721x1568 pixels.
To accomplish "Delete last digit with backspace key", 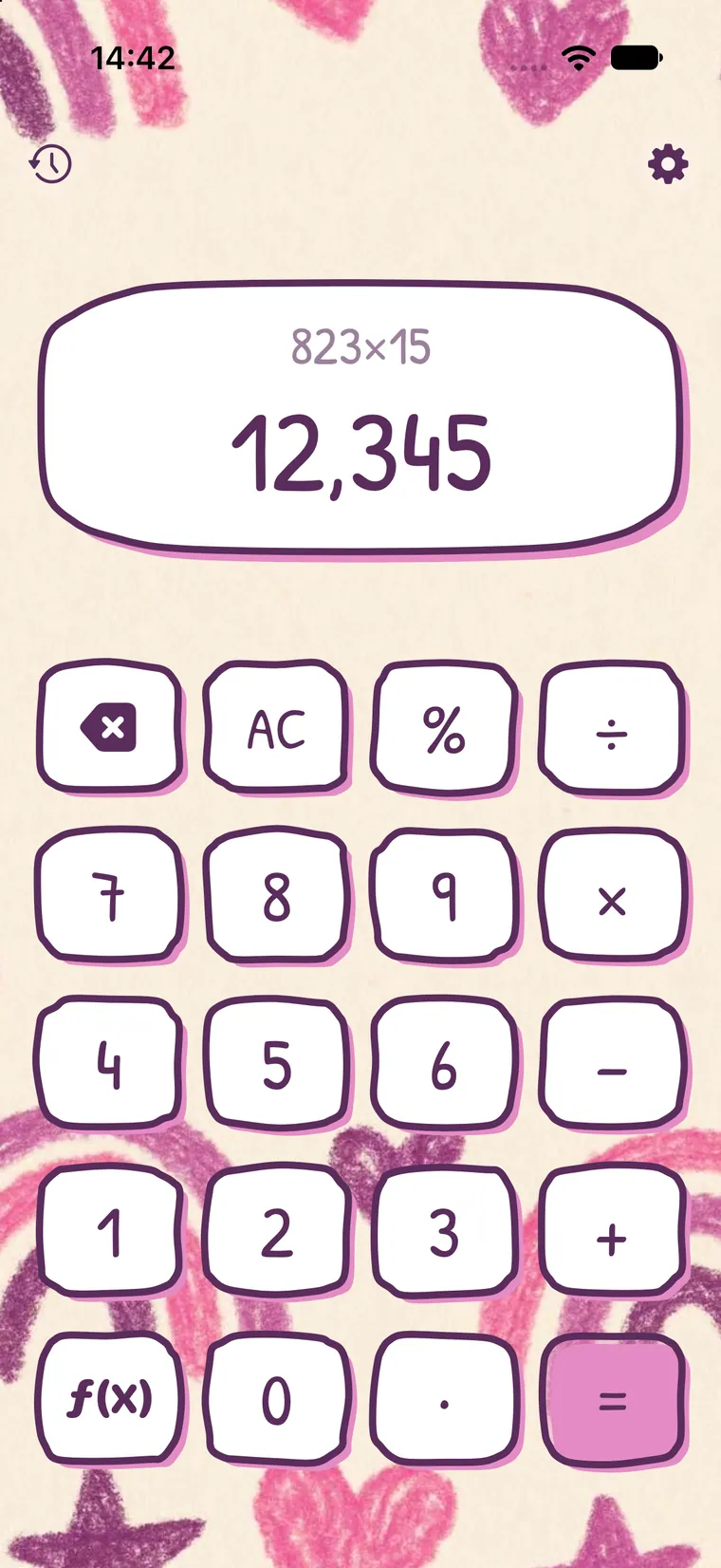I will pyautogui.click(x=109, y=728).
